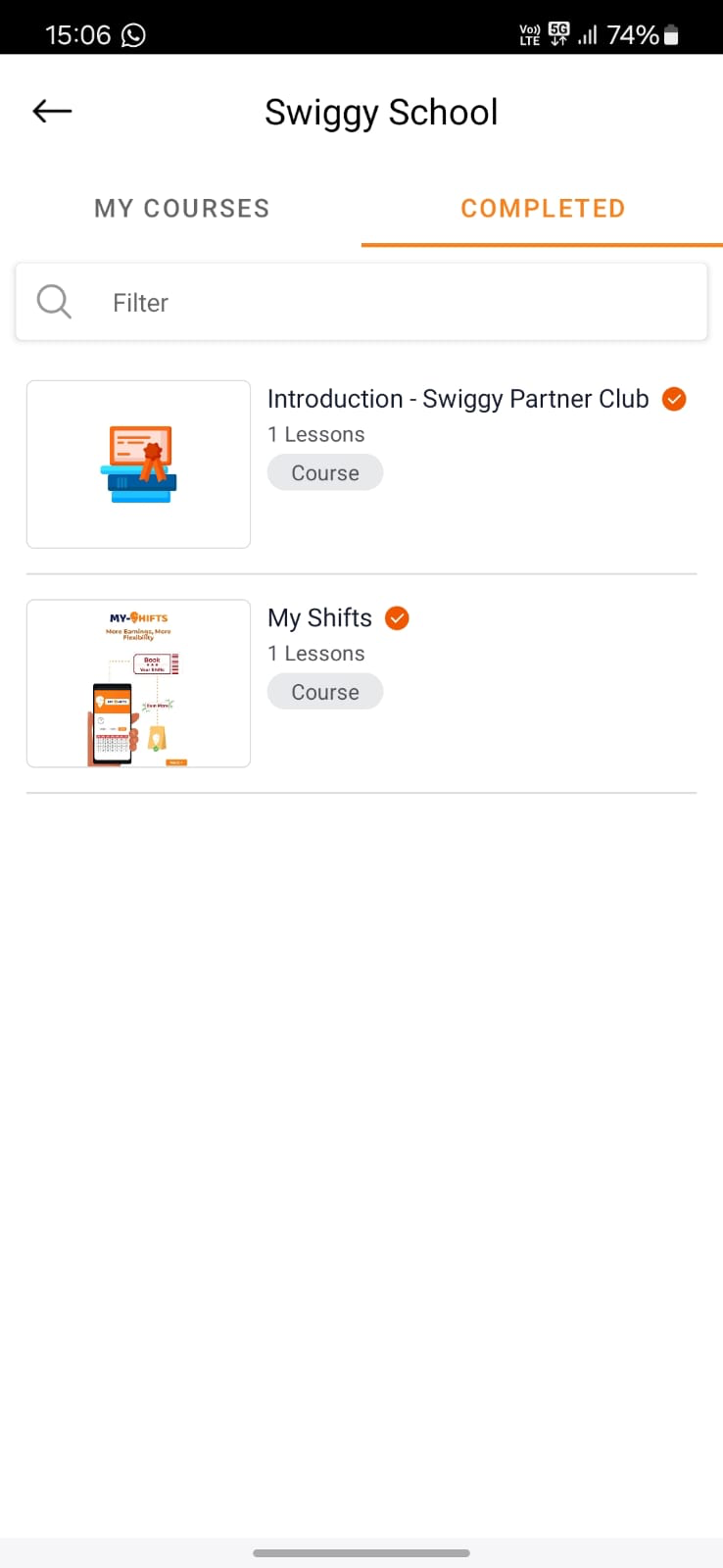Switch to the My Courses tab

click(x=181, y=209)
